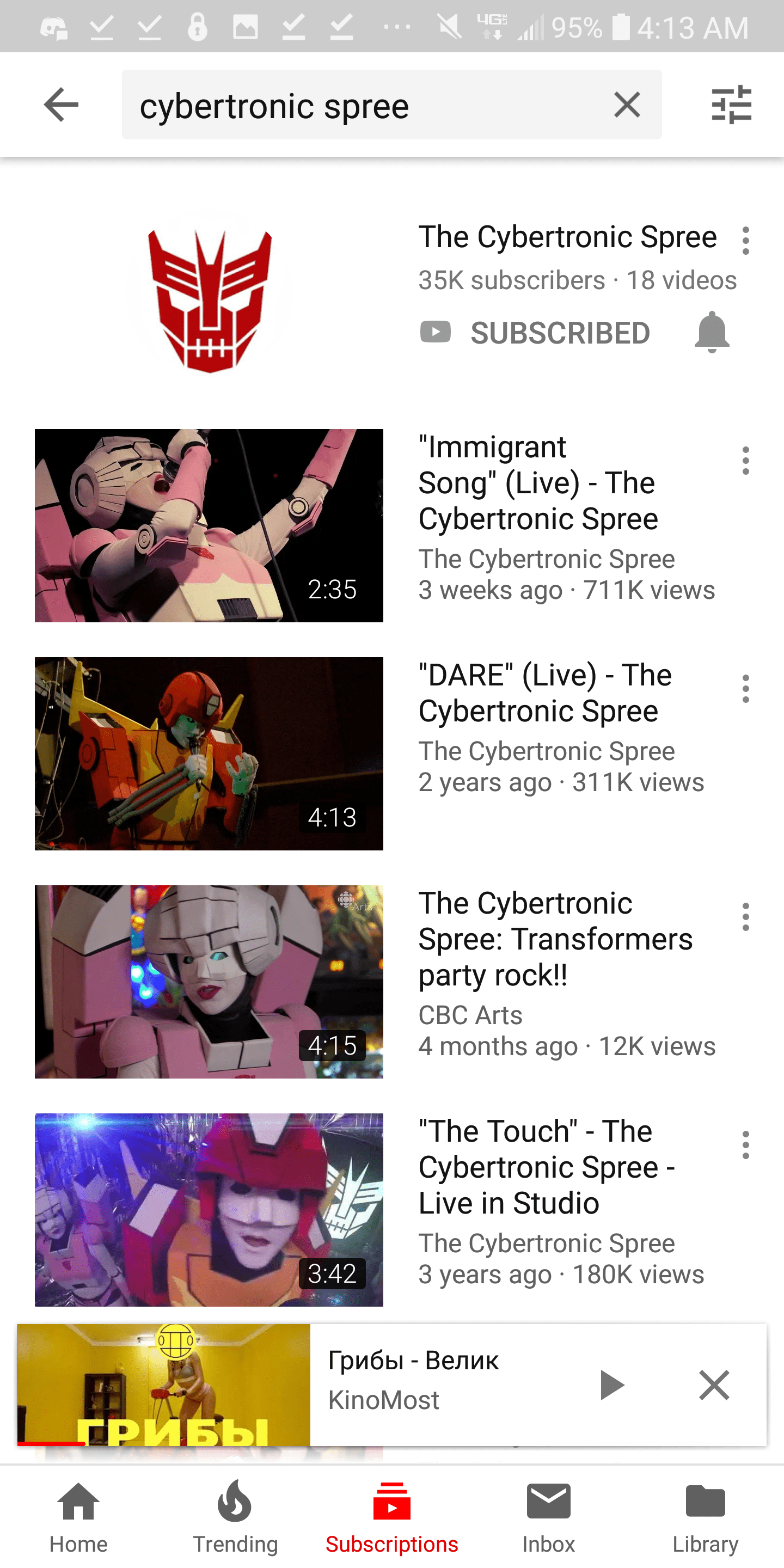
Task: Resume playing Грибы - Велик in miniplayer
Action: [x=611, y=1386]
